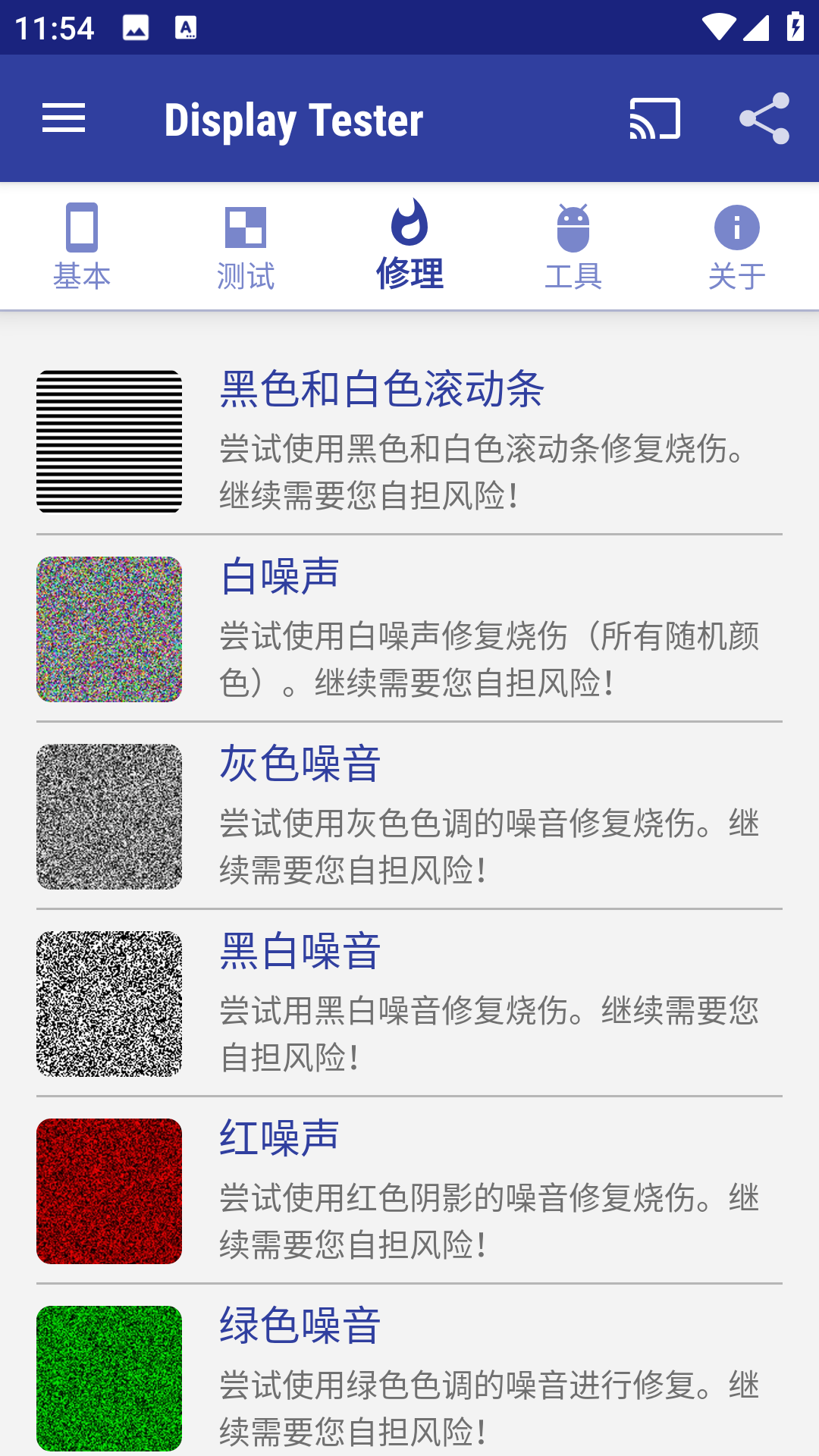Screen dimensions: 819x1456
Task: Click the checkerboard icon above 测试 tab
Action: click(245, 227)
